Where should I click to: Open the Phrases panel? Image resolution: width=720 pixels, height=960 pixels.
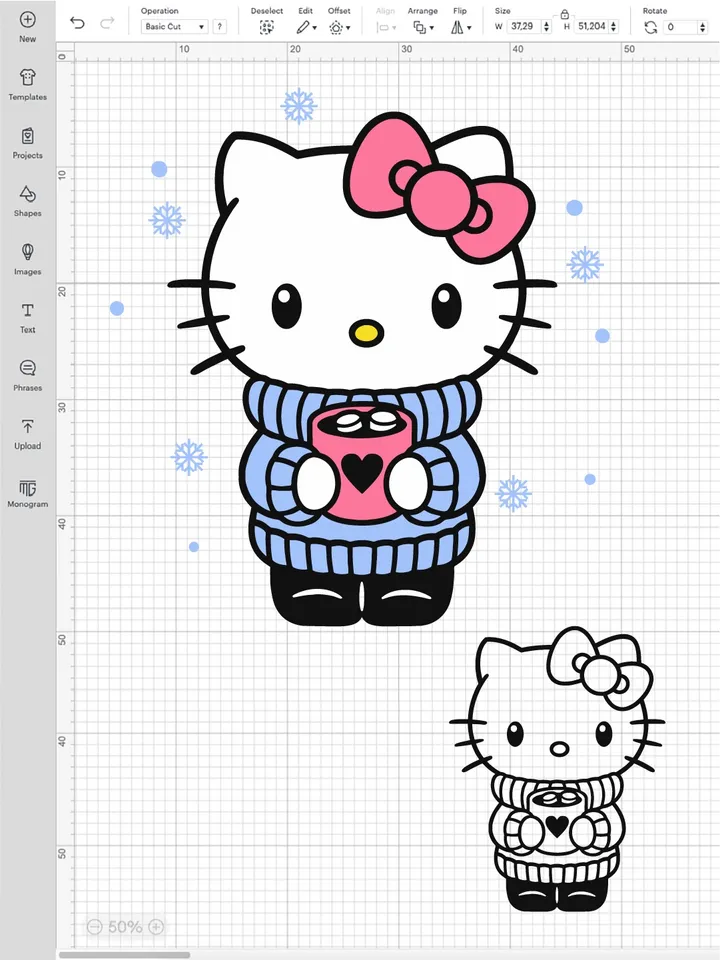click(27, 374)
